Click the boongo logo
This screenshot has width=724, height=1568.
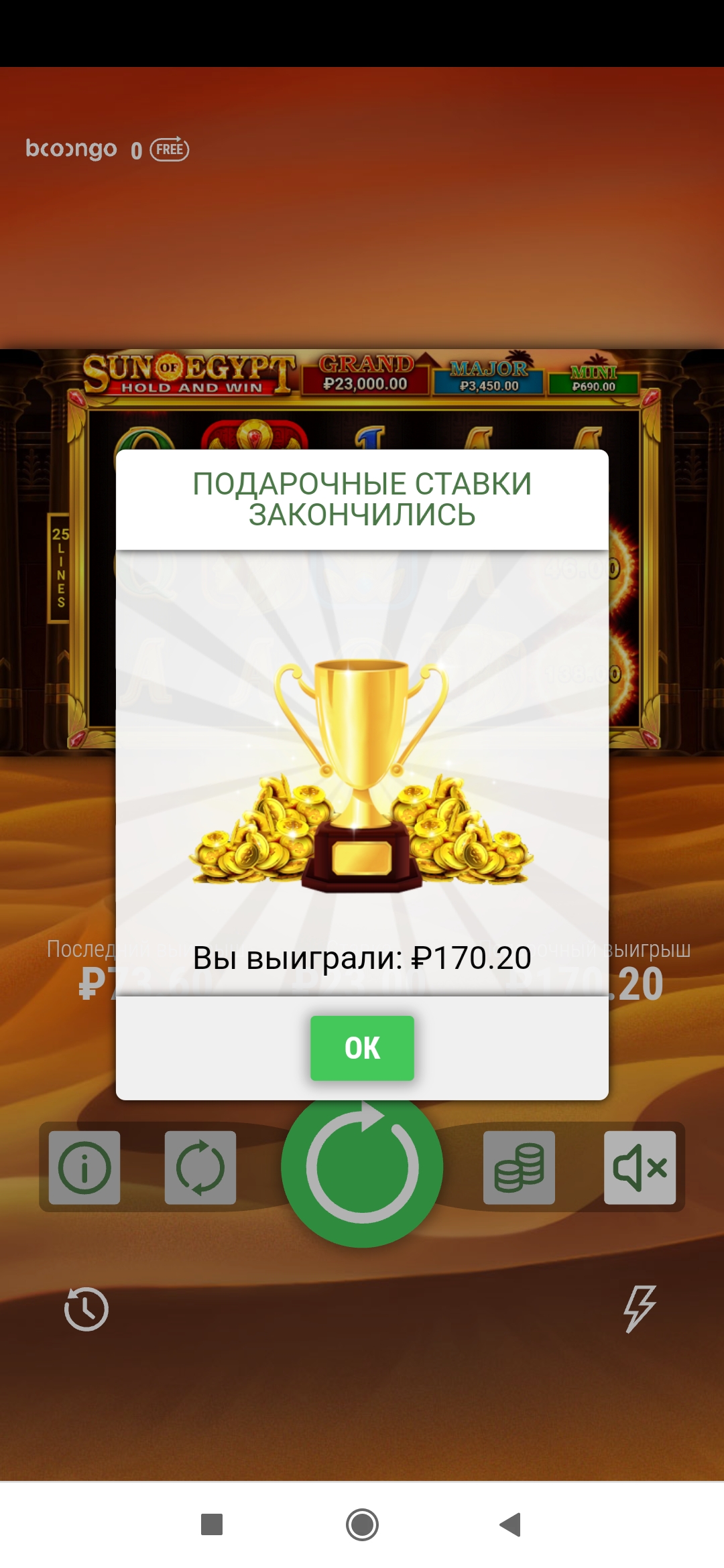(x=70, y=151)
